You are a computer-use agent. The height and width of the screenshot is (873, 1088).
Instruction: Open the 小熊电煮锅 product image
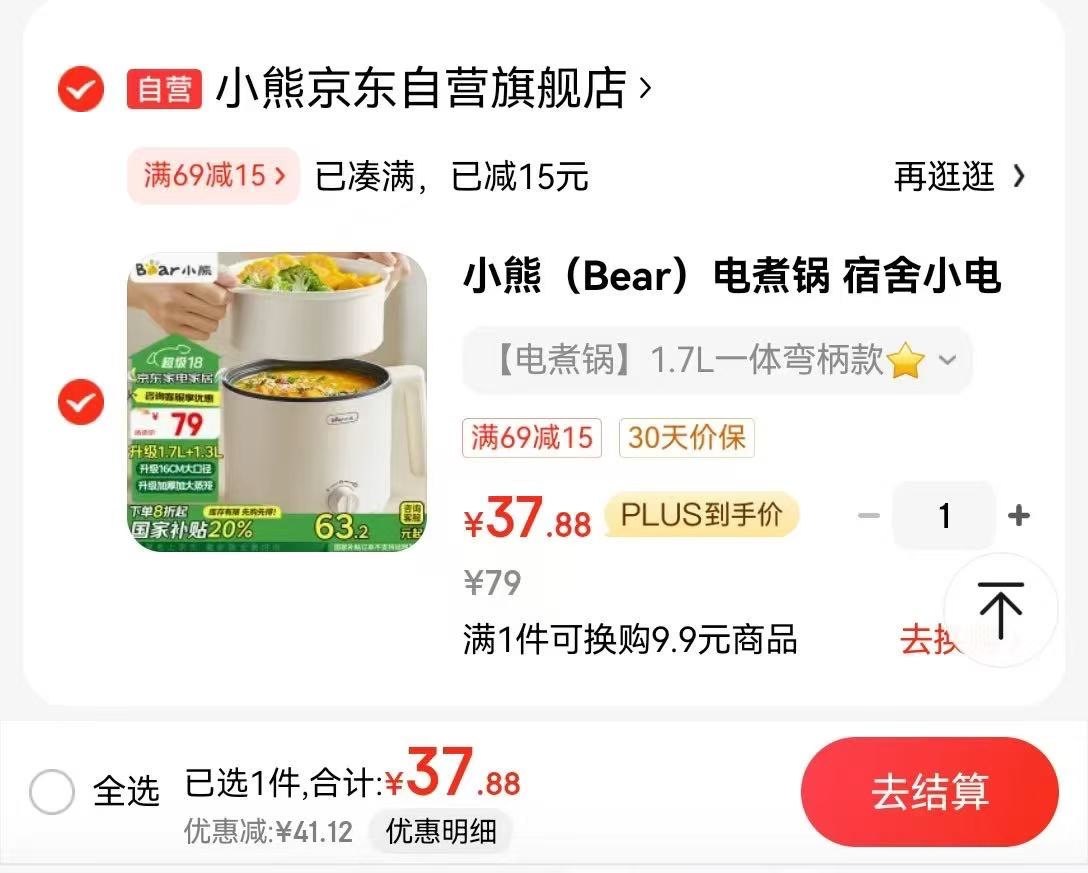coord(277,402)
